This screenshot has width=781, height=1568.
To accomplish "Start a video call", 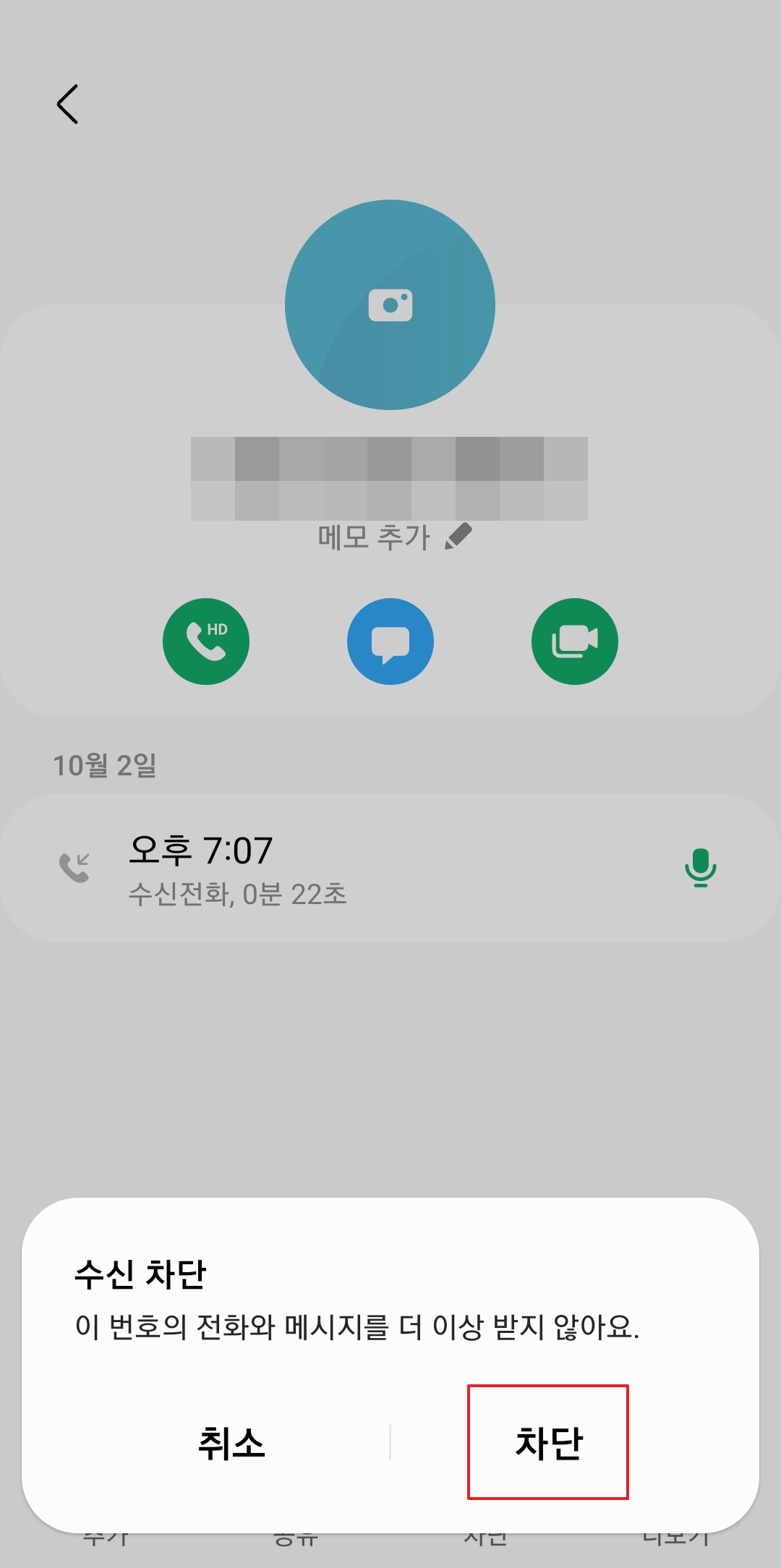I will (x=575, y=642).
